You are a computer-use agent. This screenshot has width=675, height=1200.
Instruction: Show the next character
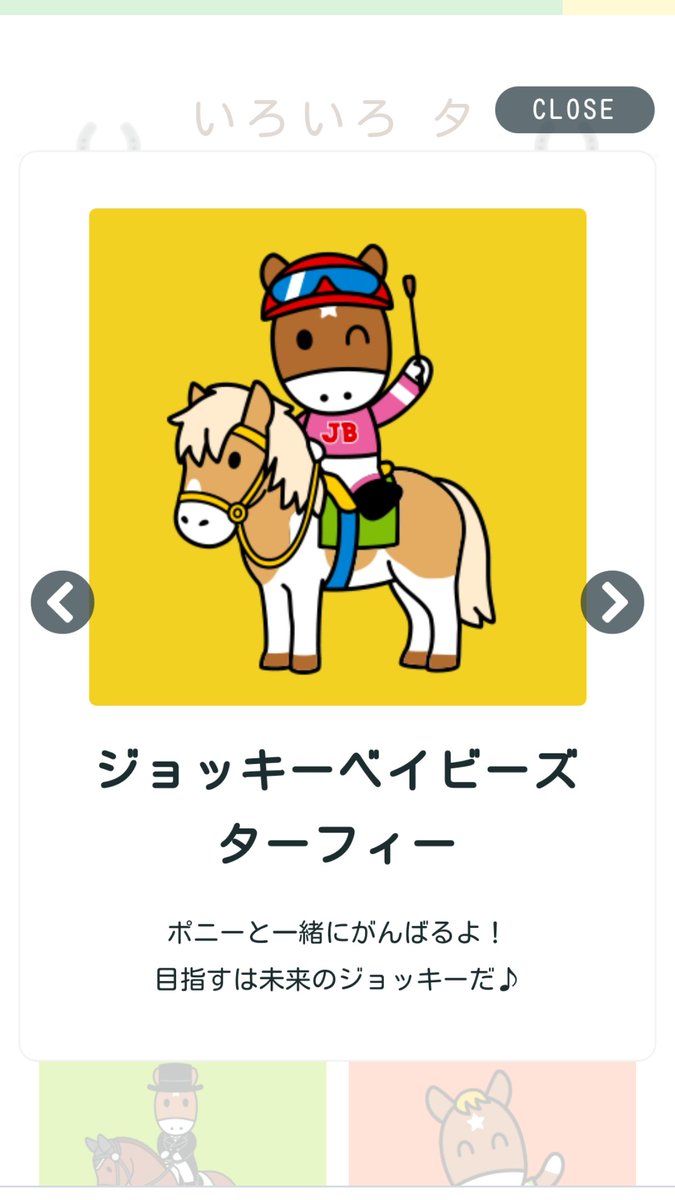pyautogui.click(x=612, y=602)
